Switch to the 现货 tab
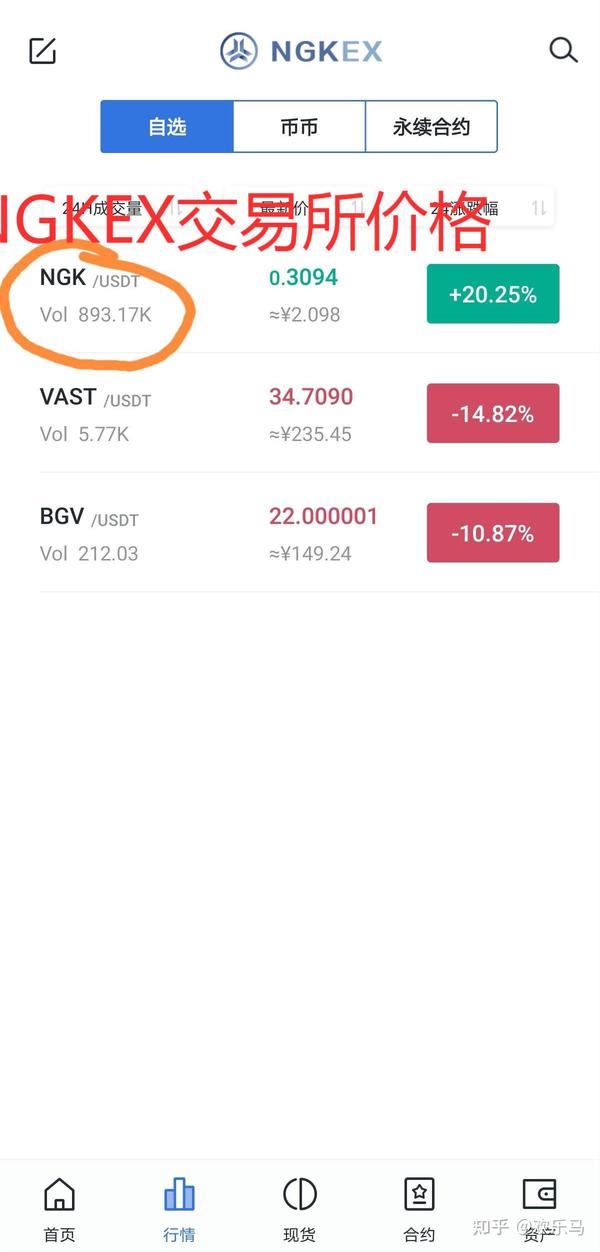Viewport: 600px width, 1252px height. (x=299, y=1208)
